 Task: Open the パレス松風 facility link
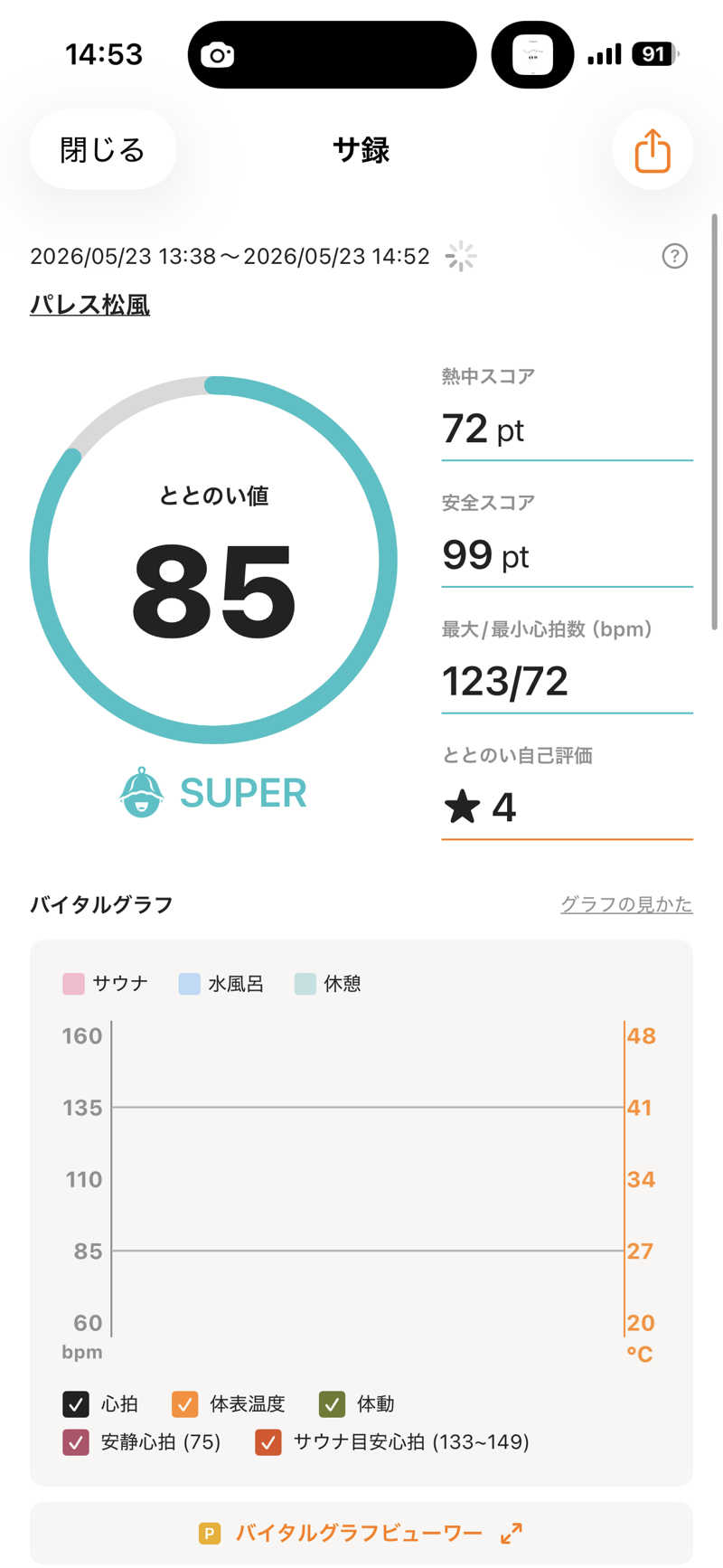89,305
